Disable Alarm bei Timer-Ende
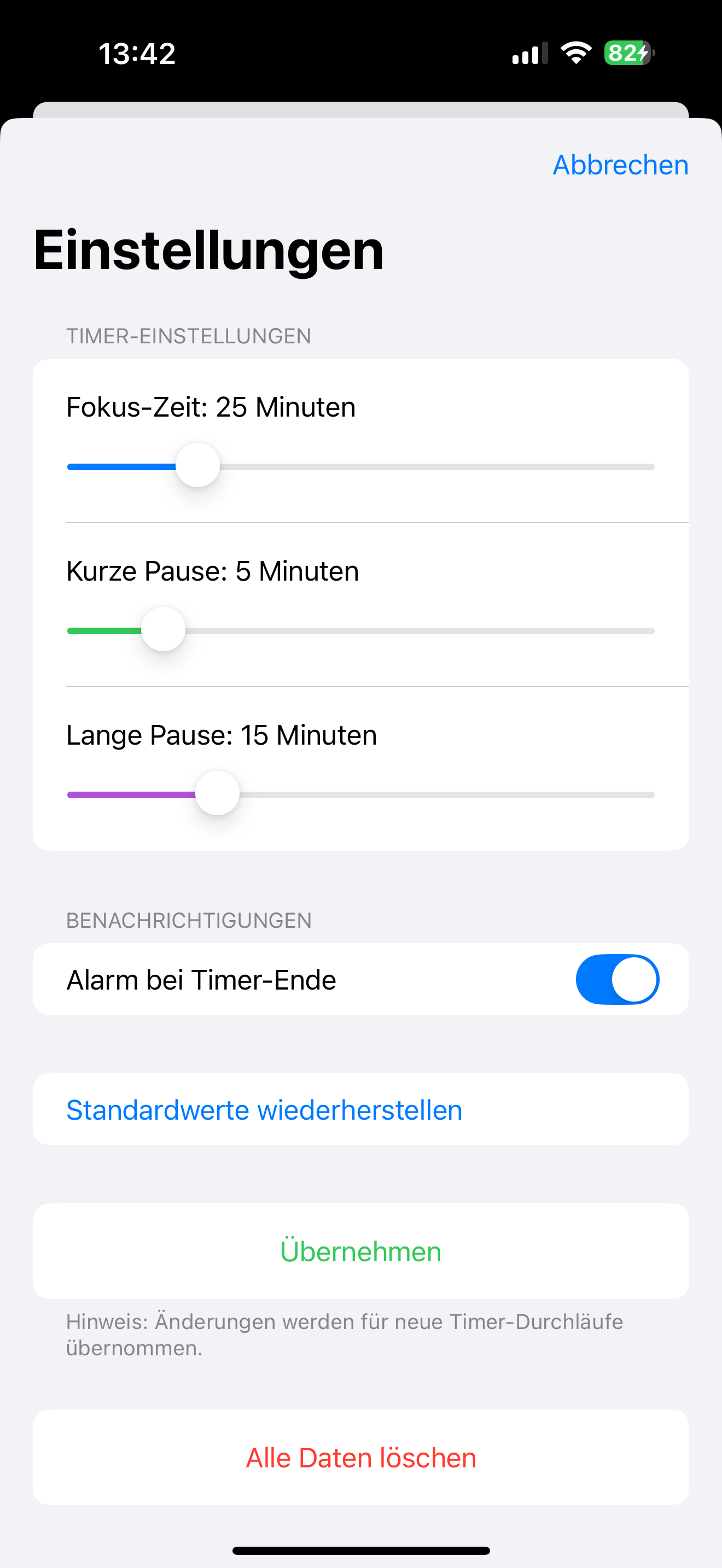The height and width of the screenshot is (1568, 722). click(616, 979)
